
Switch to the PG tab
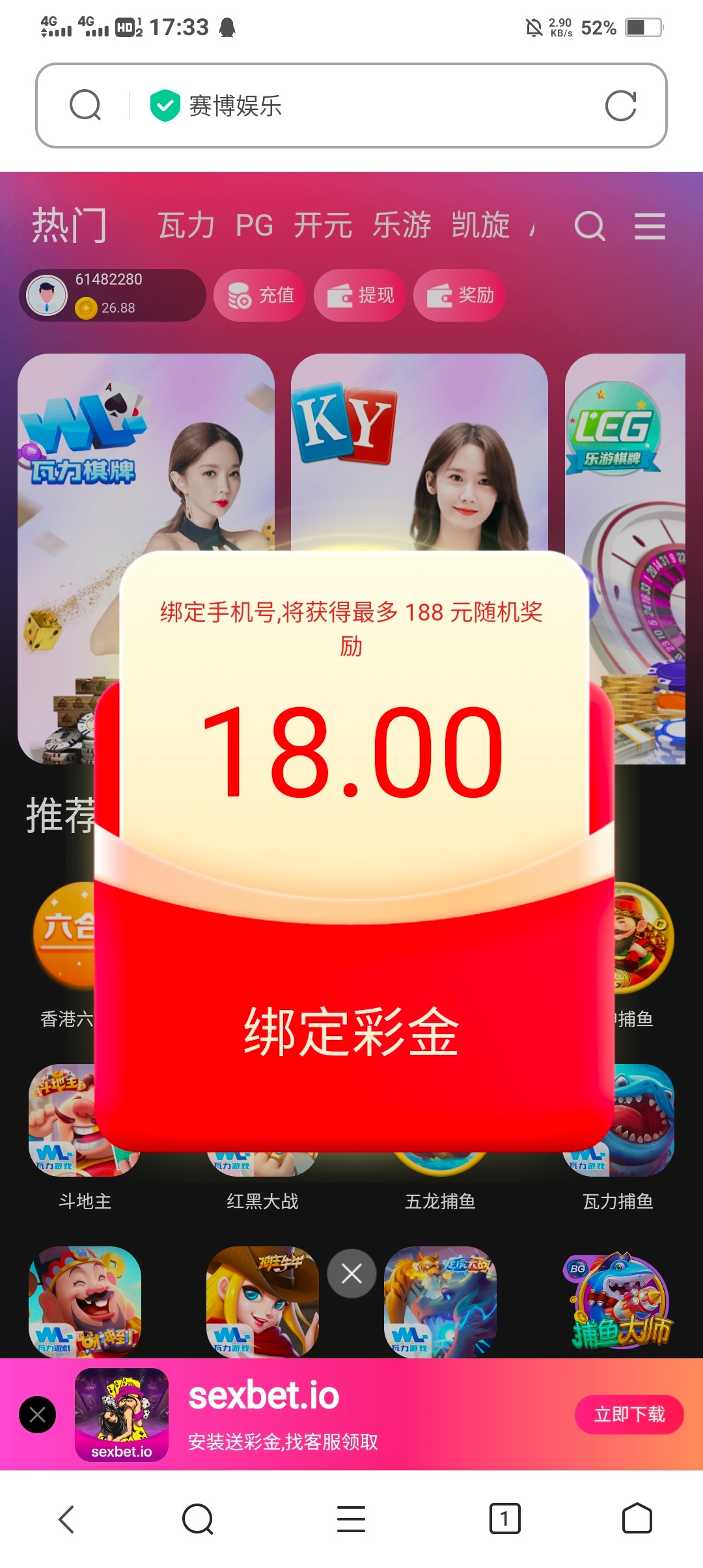point(255,226)
